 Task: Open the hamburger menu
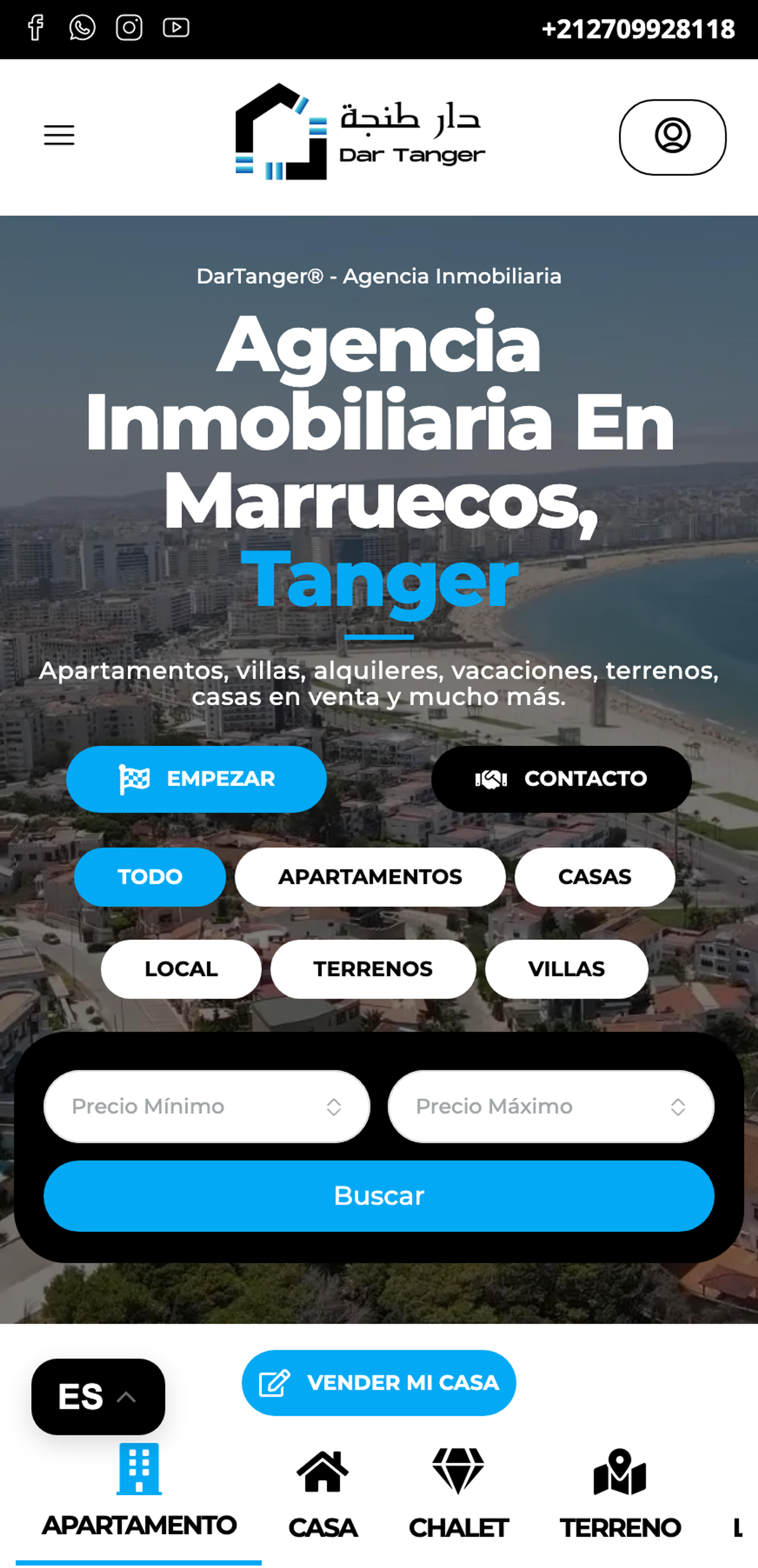click(x=59, y=135)
